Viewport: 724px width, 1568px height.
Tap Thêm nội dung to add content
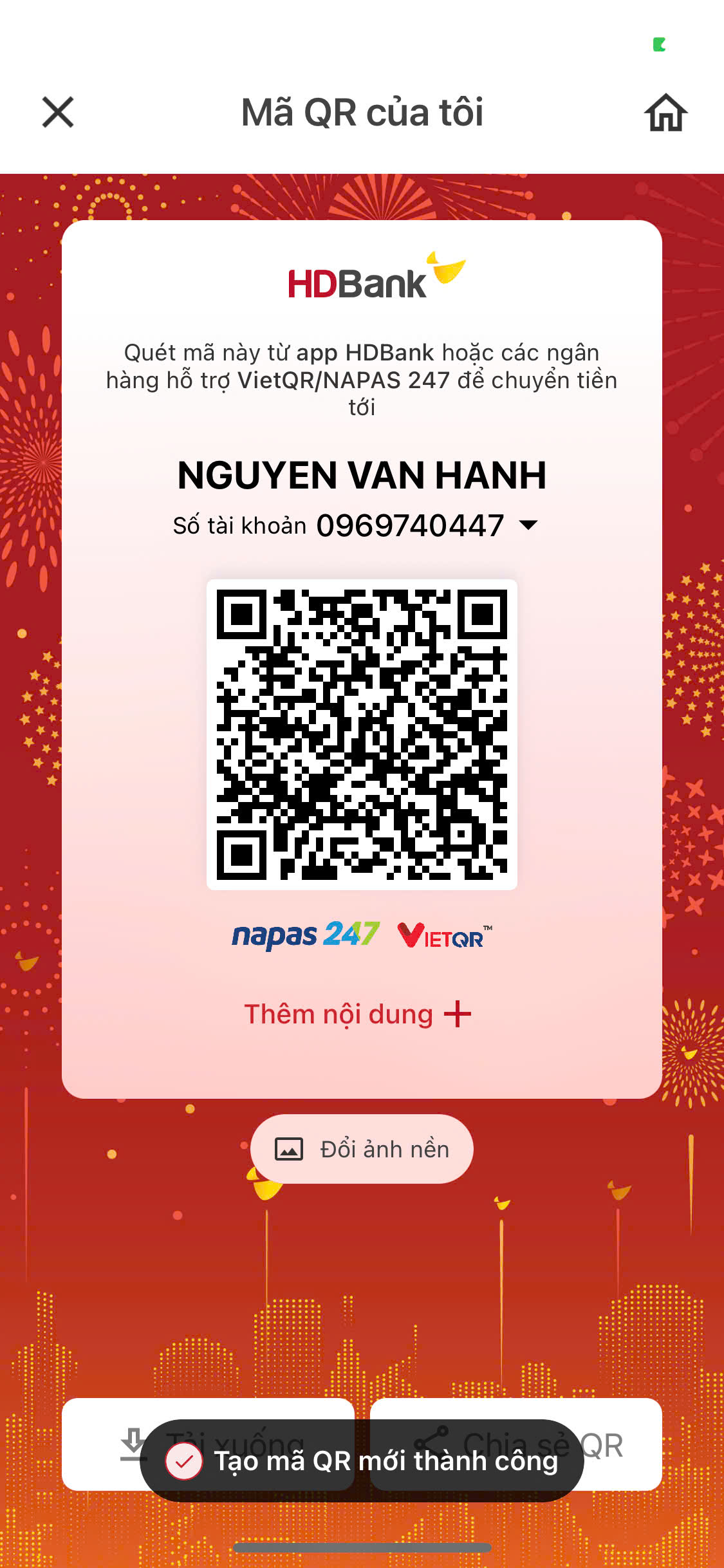click(x=358, y=1014)
